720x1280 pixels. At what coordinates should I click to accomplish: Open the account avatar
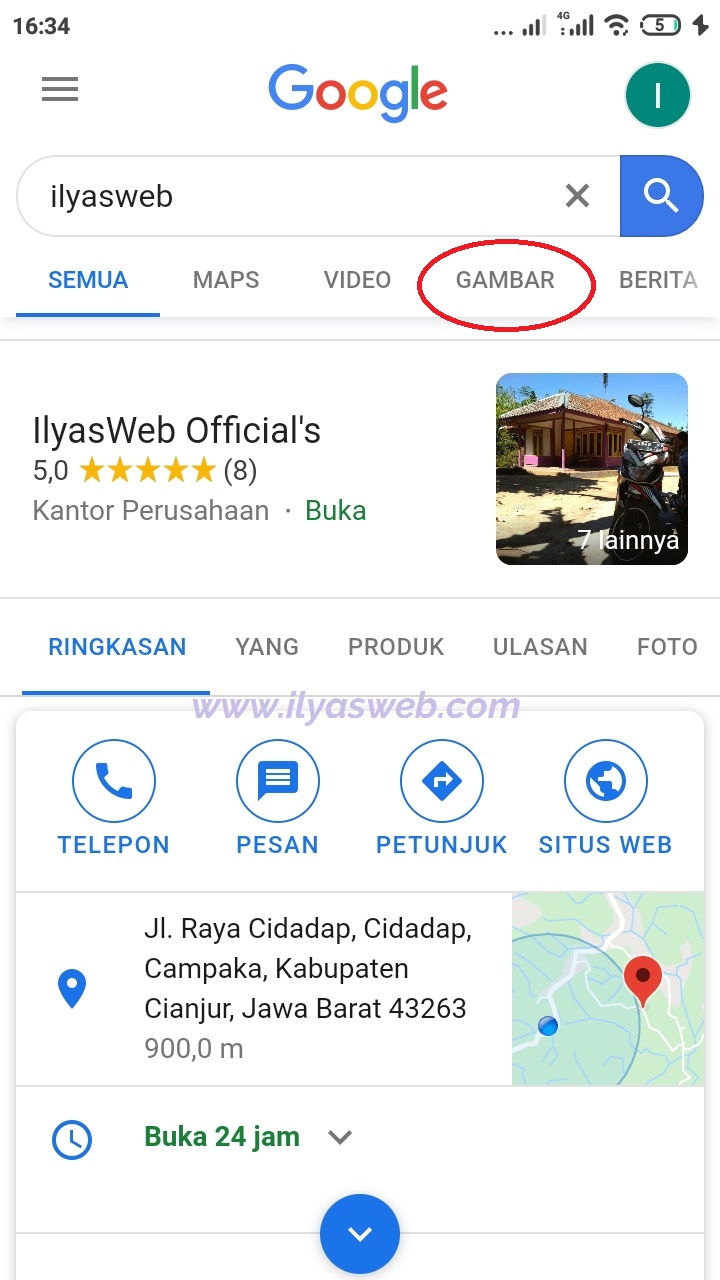pos(657,95)
